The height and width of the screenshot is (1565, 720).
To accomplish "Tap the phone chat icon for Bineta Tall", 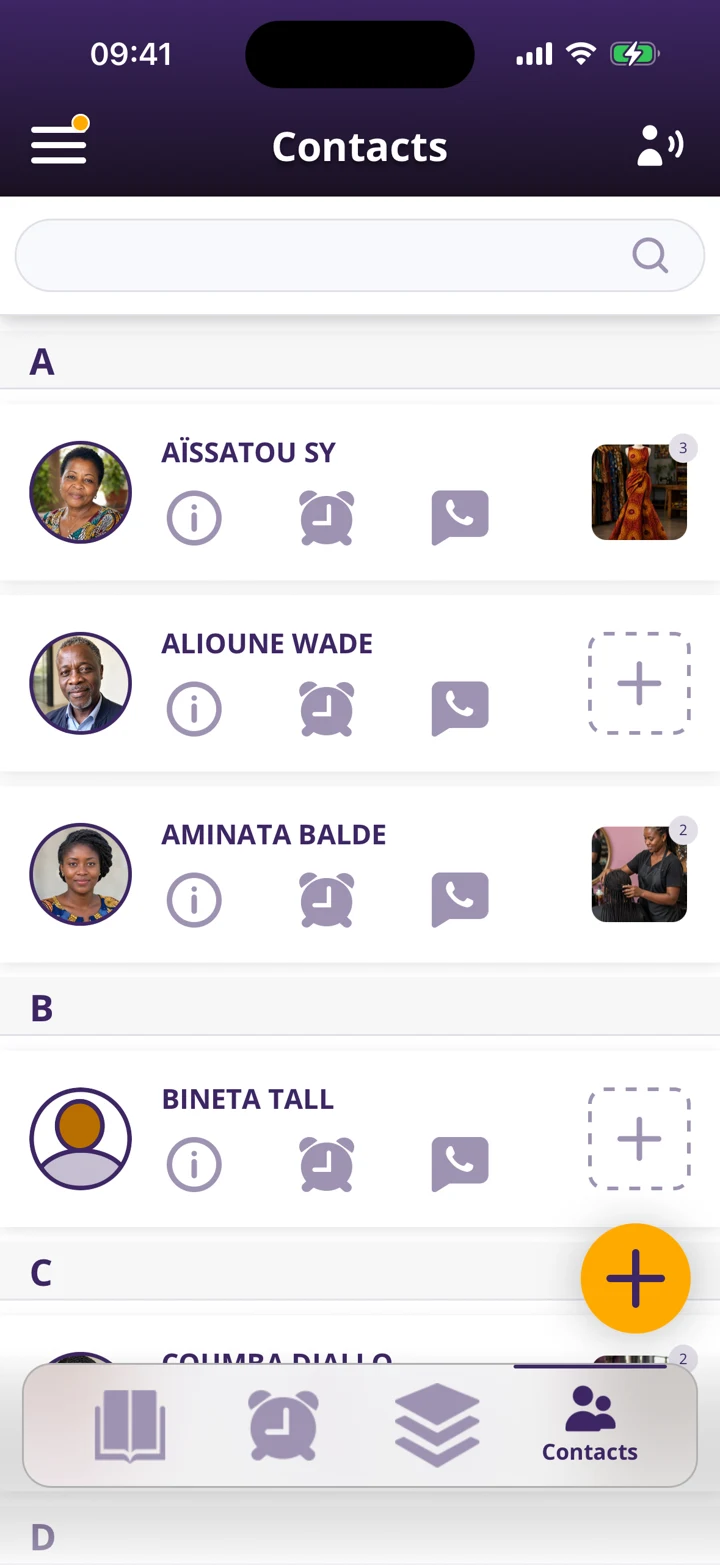I will [460, 1165].
